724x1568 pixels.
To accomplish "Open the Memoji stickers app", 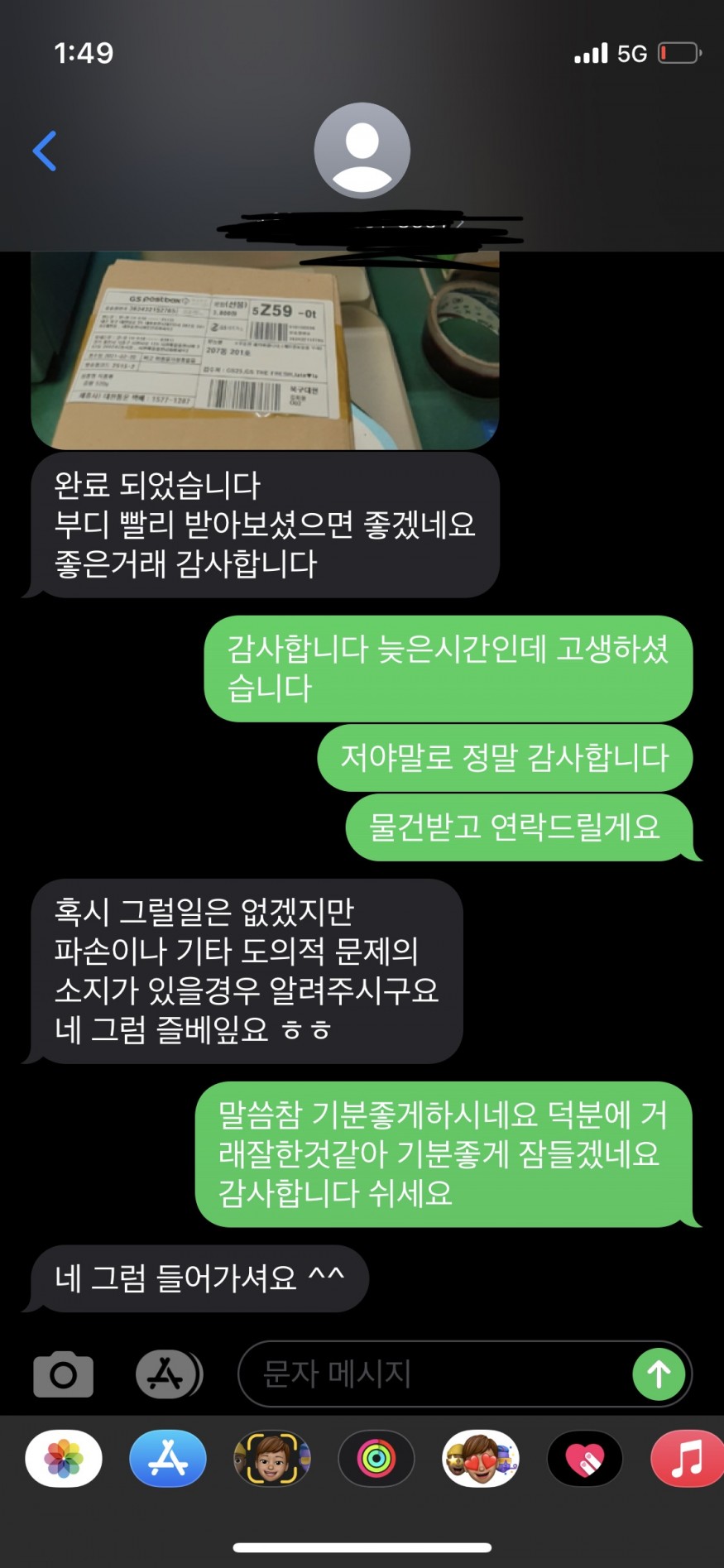I will [x=481, y=1458].
